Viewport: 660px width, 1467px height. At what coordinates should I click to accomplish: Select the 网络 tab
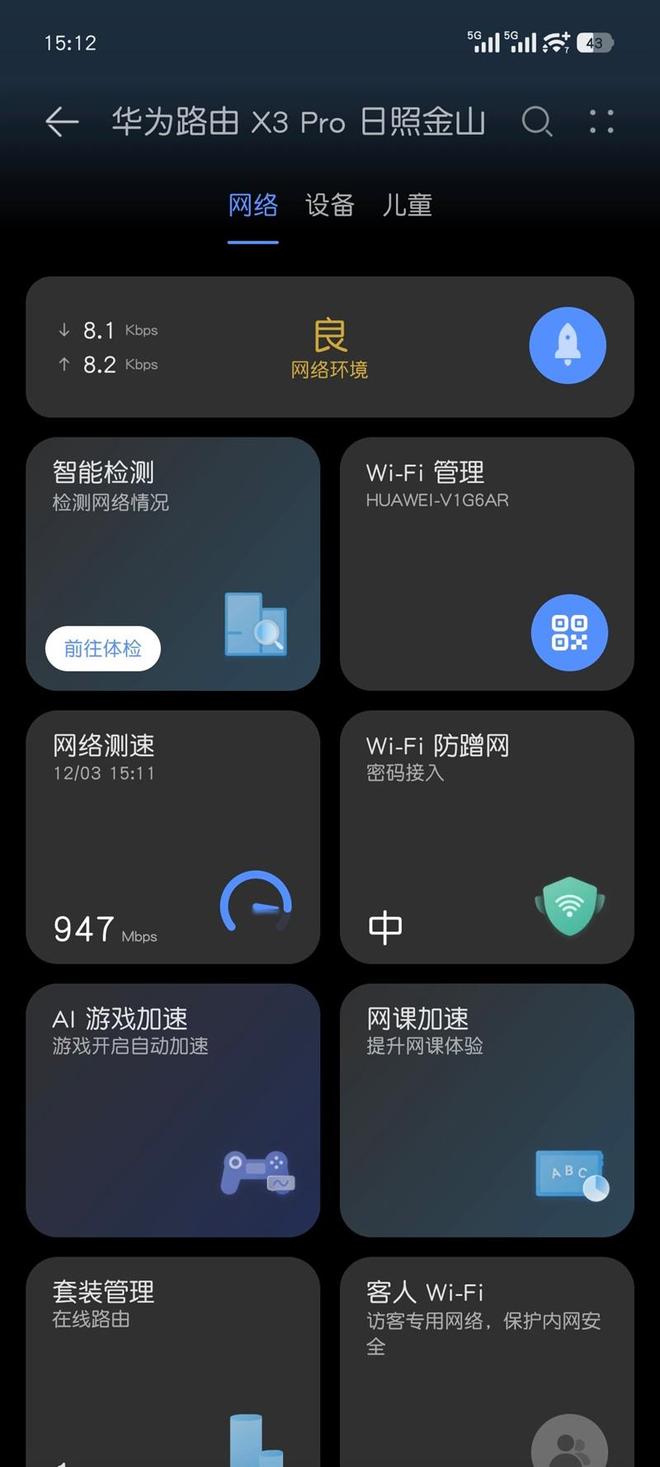pos(253,205)
